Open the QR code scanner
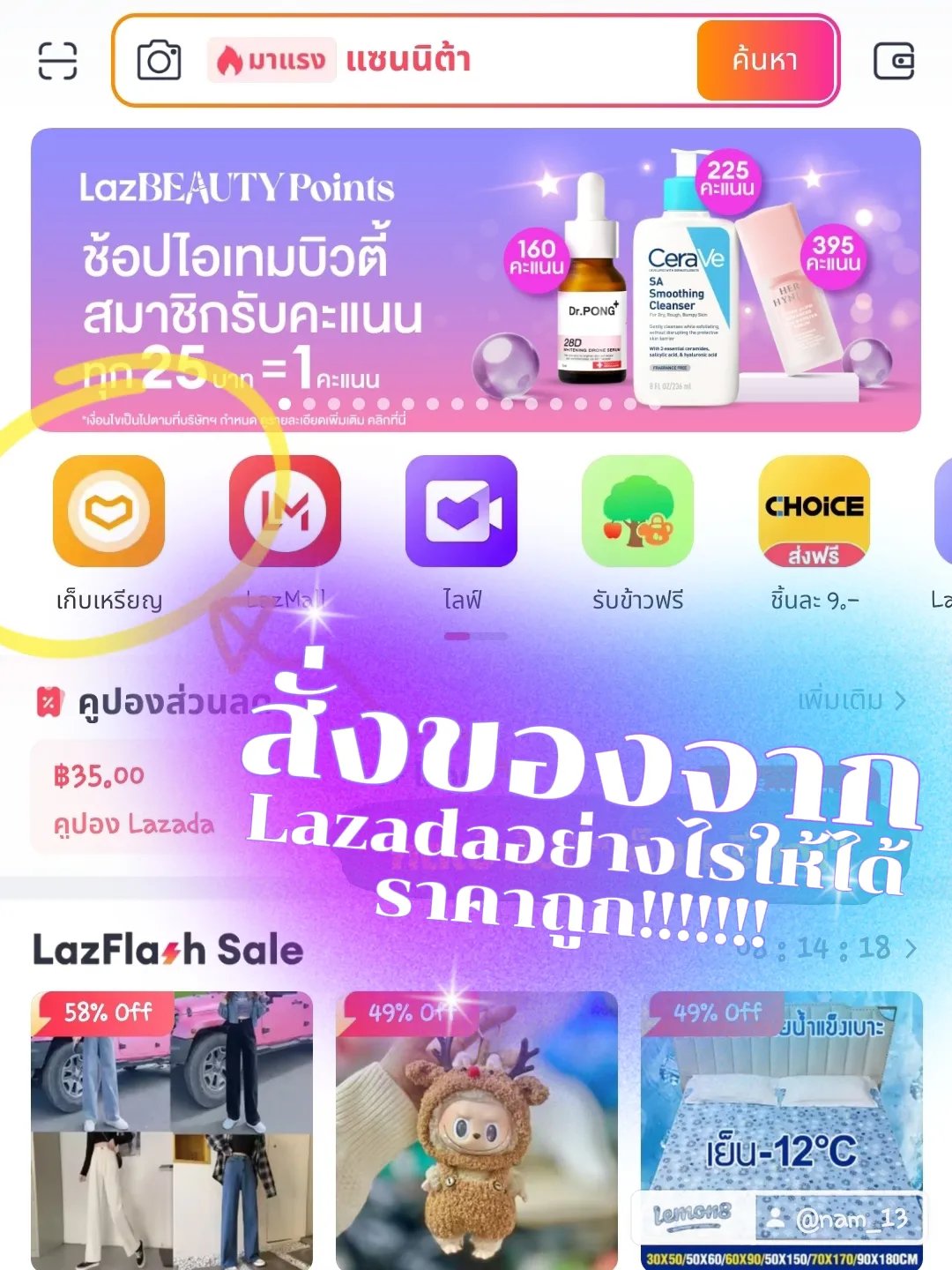This screenshot has width=952, height=1270. coord(57,60)
